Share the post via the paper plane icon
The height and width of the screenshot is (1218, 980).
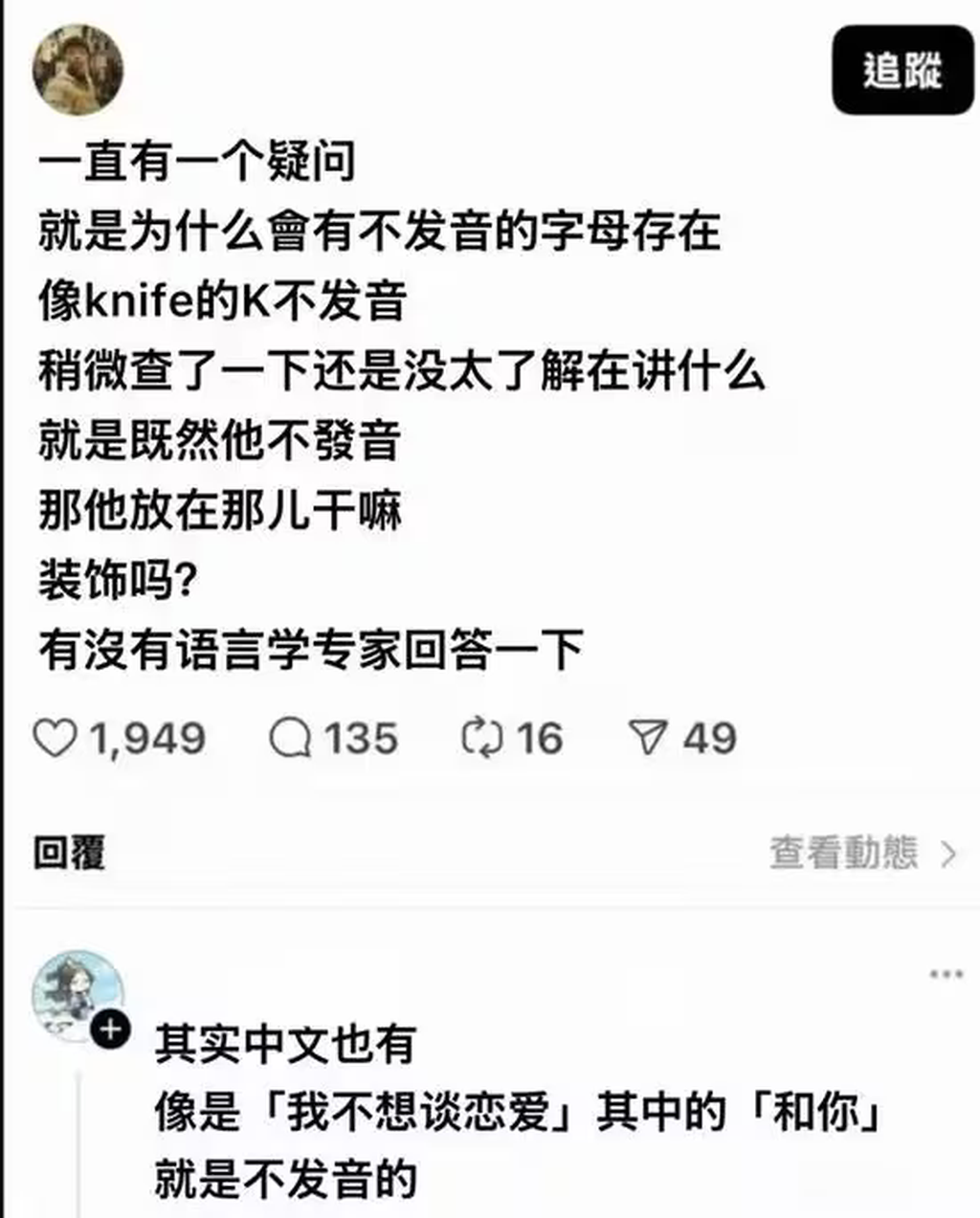coord(648,738)
